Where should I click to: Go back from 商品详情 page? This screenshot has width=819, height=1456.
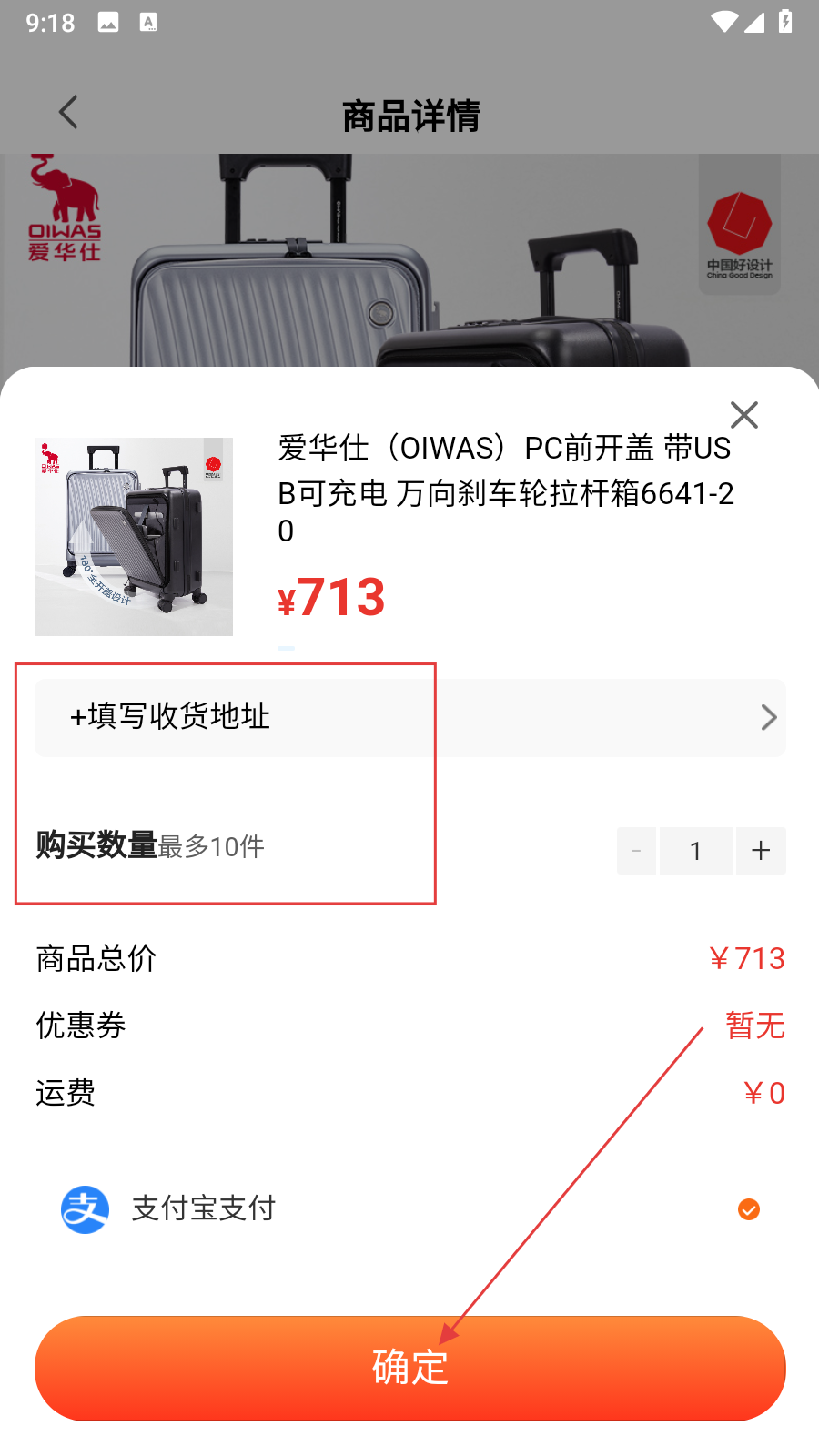click(68, 113)
